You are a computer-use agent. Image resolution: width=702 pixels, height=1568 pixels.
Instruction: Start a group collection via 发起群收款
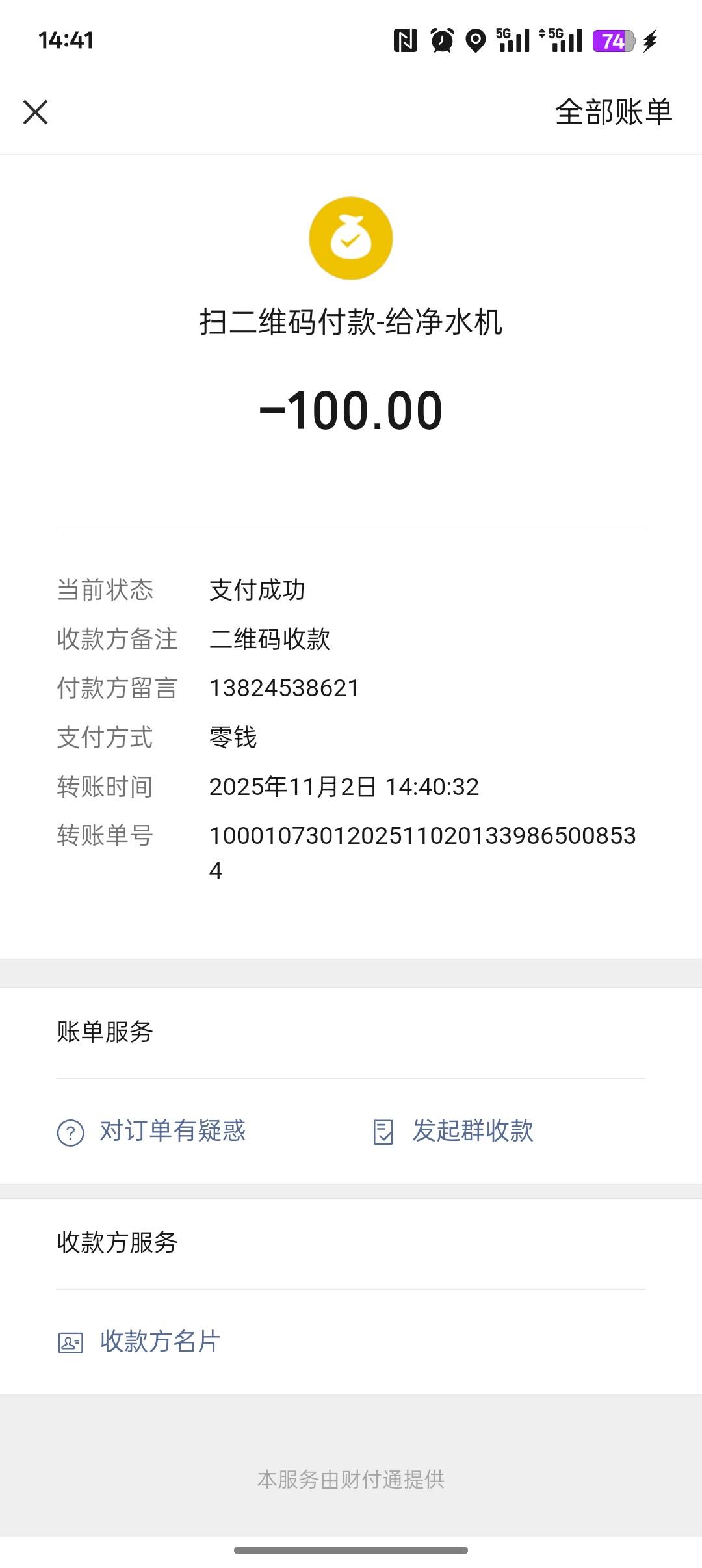point(454,1132)
